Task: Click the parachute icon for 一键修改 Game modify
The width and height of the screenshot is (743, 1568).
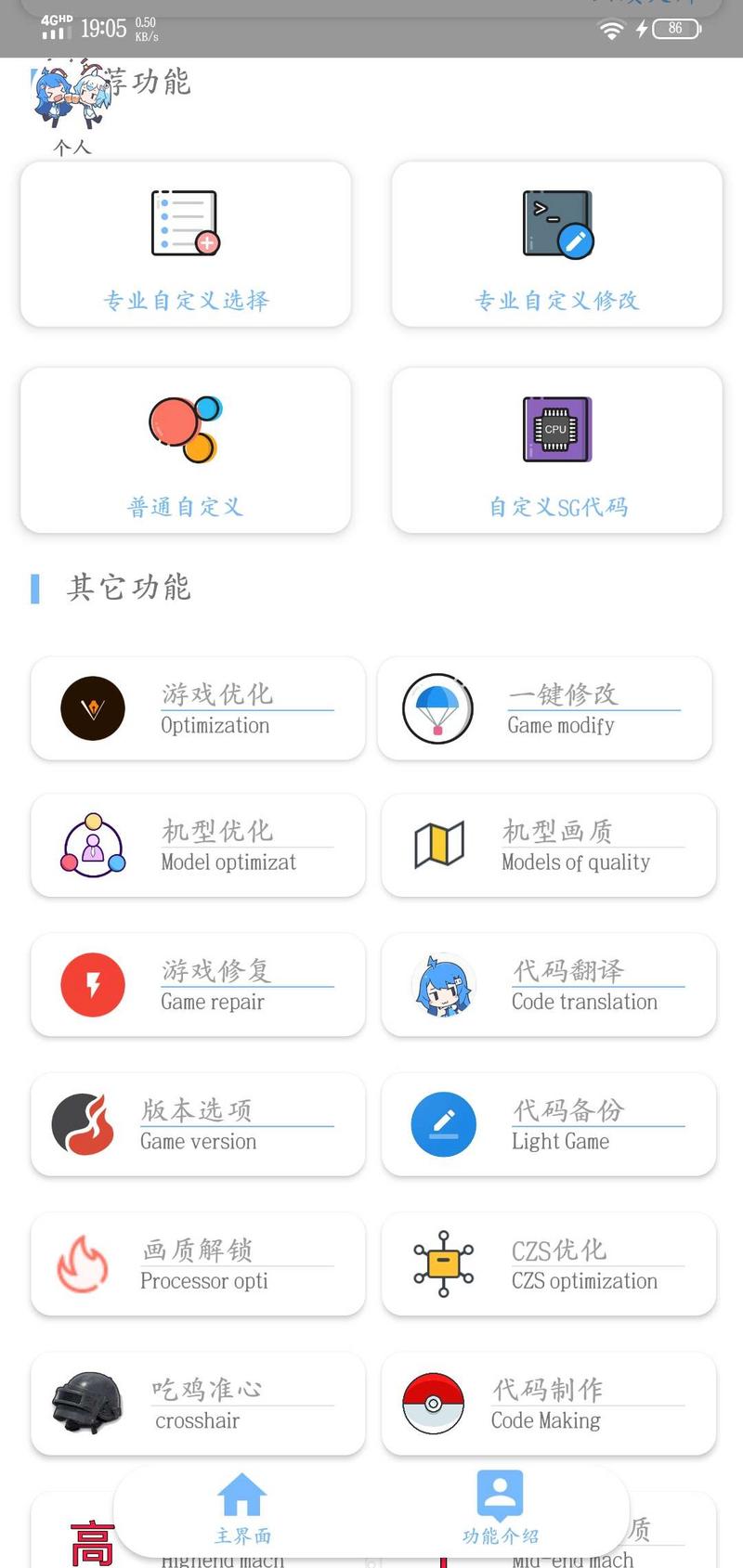Action: [x=437, y=707]
